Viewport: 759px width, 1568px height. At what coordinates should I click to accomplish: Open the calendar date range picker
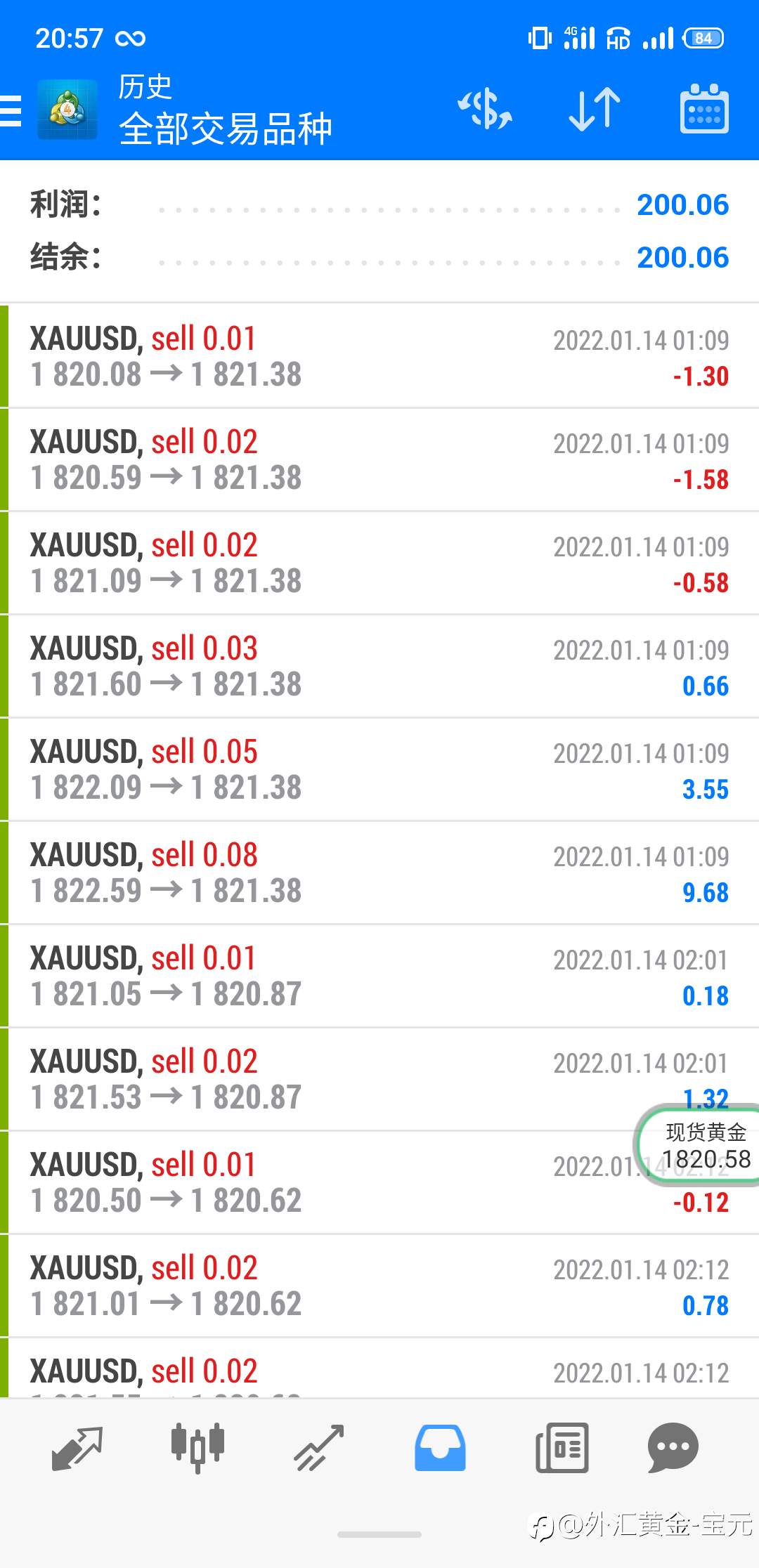(704, 109)
